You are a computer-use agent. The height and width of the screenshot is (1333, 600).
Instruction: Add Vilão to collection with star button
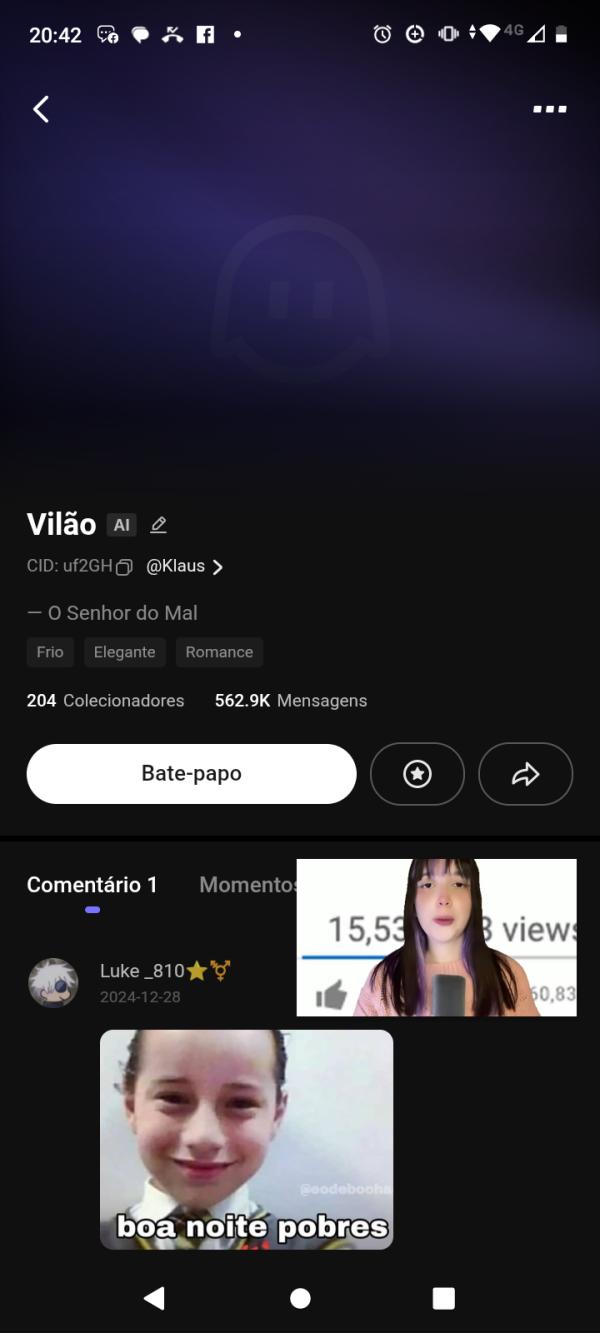pos(417,774)
